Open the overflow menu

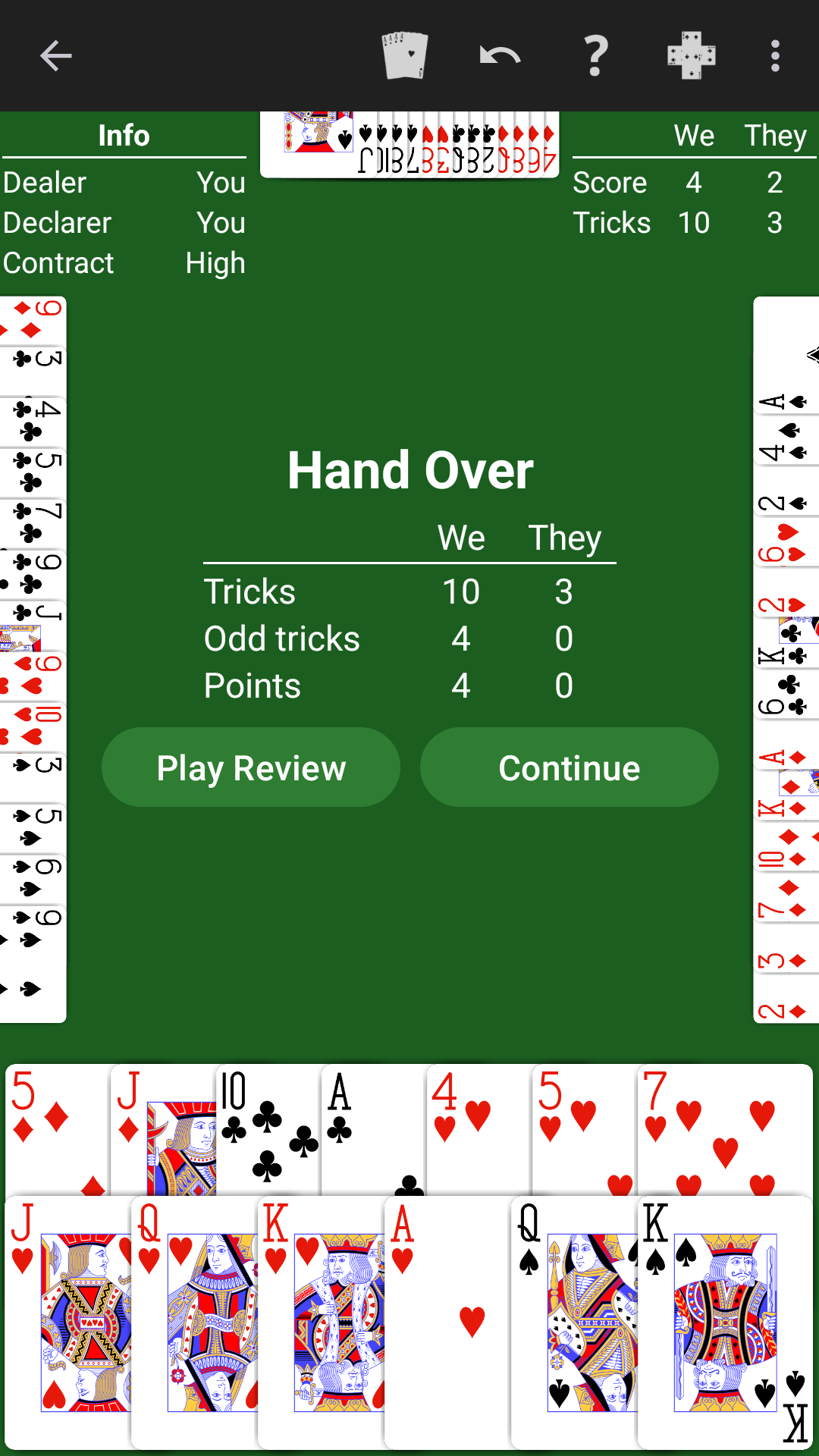pos(774,56)
